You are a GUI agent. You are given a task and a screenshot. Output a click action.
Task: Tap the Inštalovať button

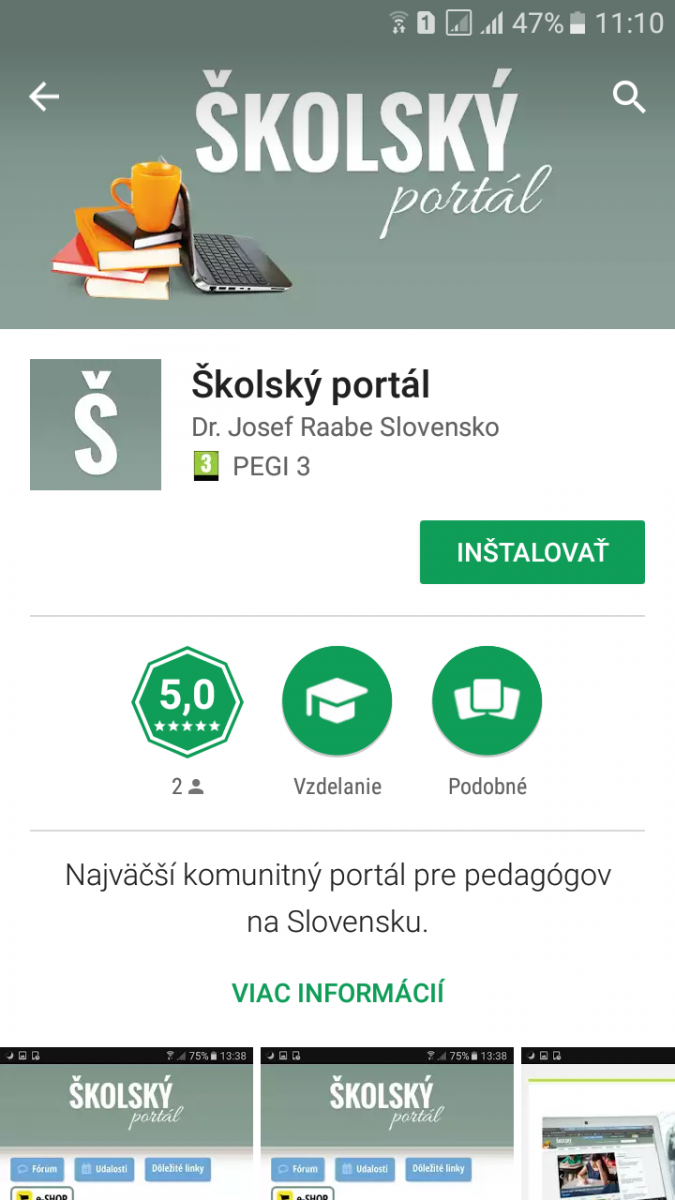pos(532,552)
